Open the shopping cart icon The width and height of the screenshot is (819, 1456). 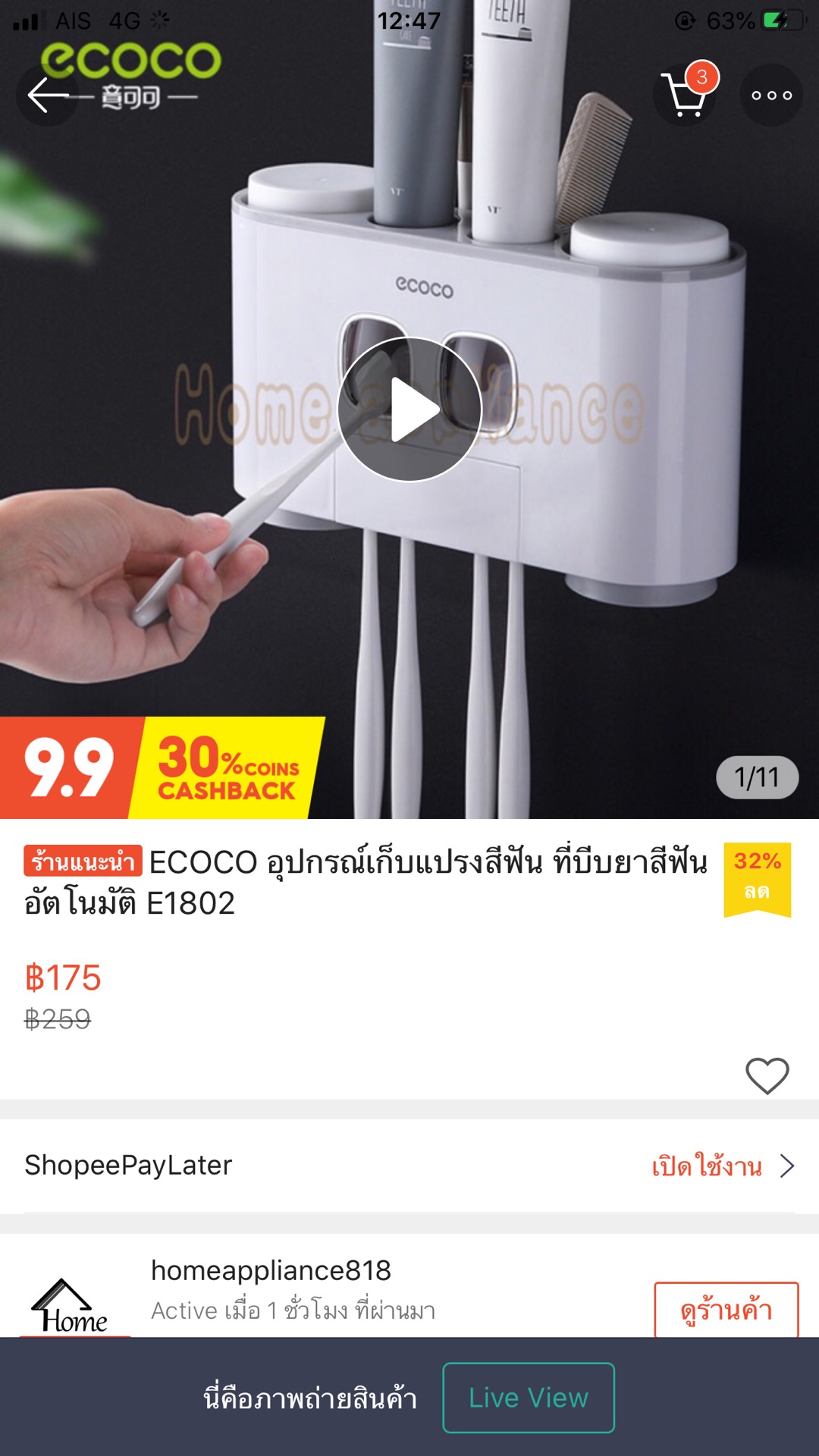coord(683,93)
